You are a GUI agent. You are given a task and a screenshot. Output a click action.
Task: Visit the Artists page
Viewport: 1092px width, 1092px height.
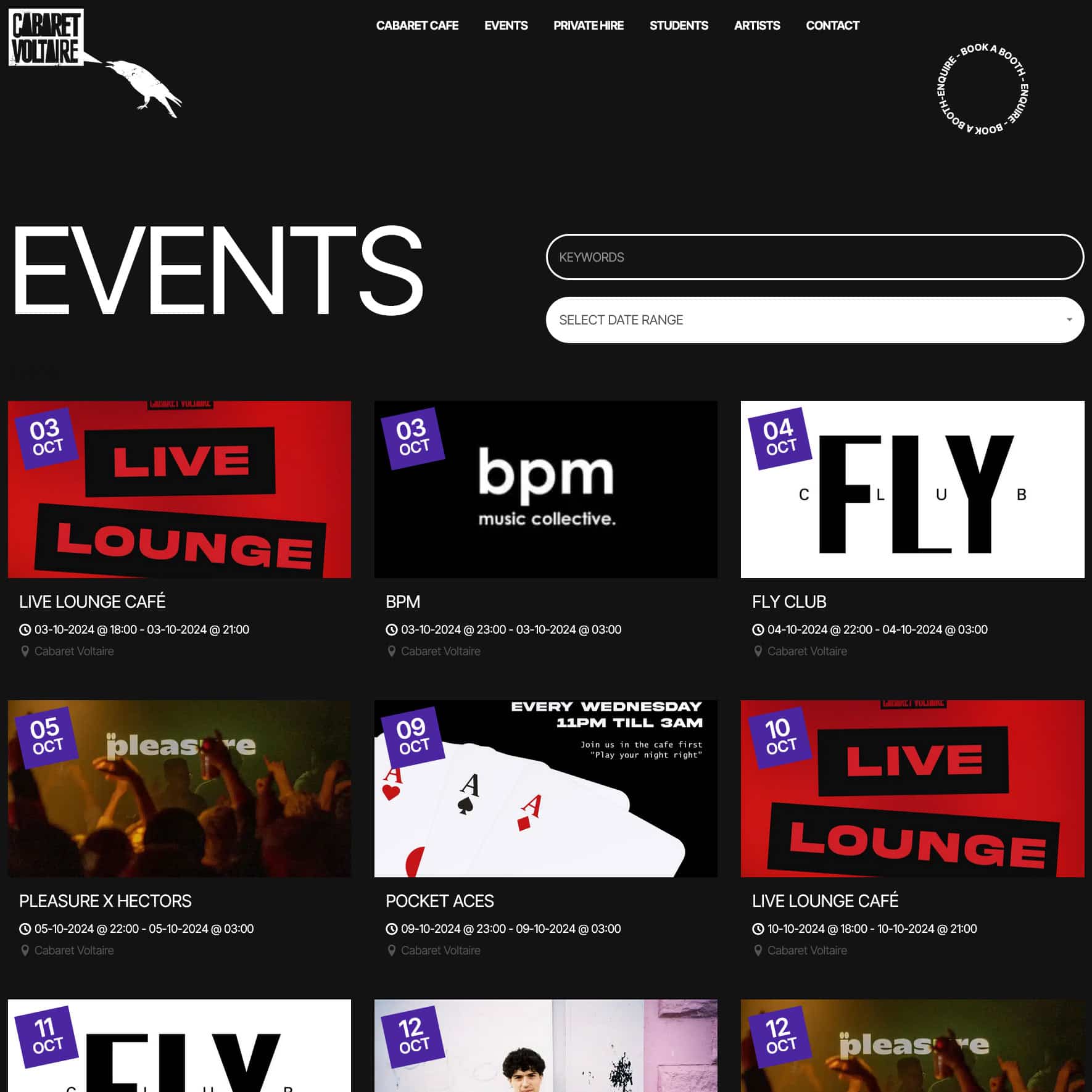(756, 25)
